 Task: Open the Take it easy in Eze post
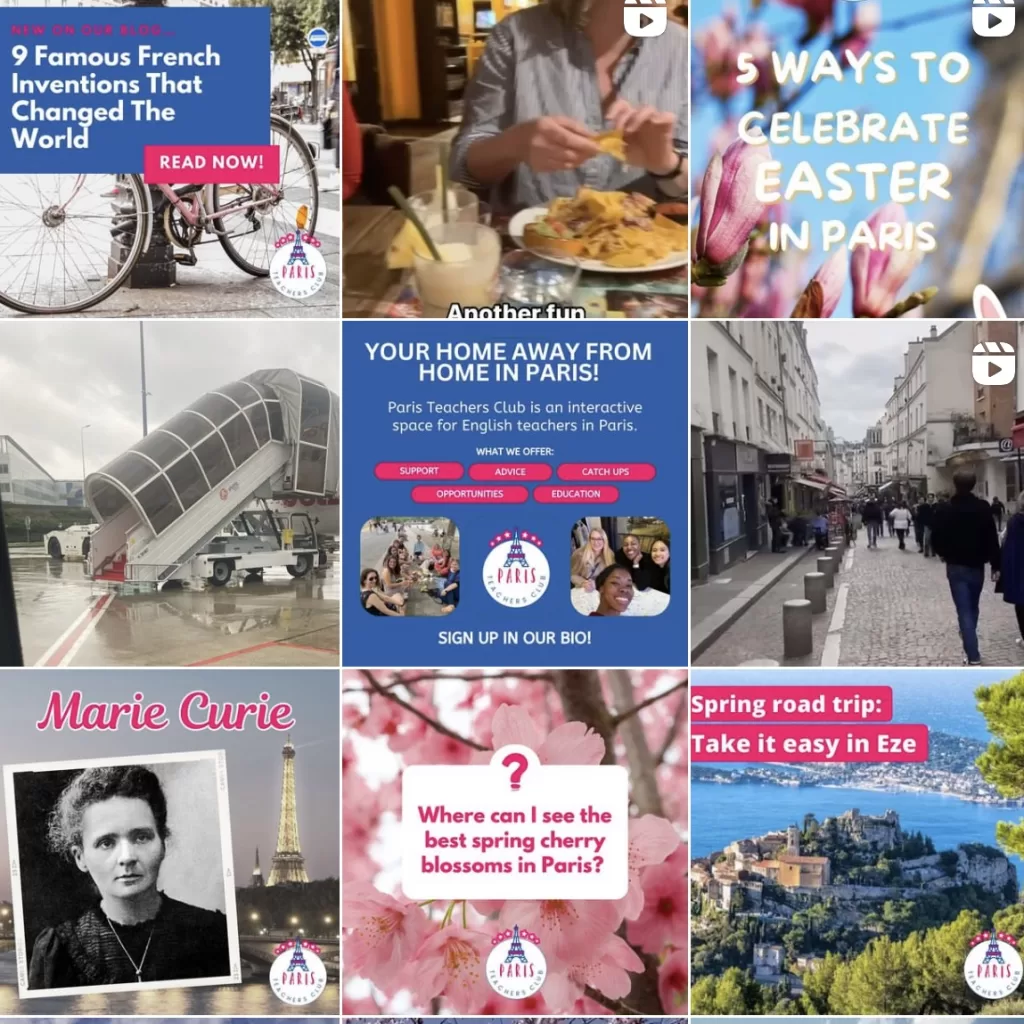(857, 842)
